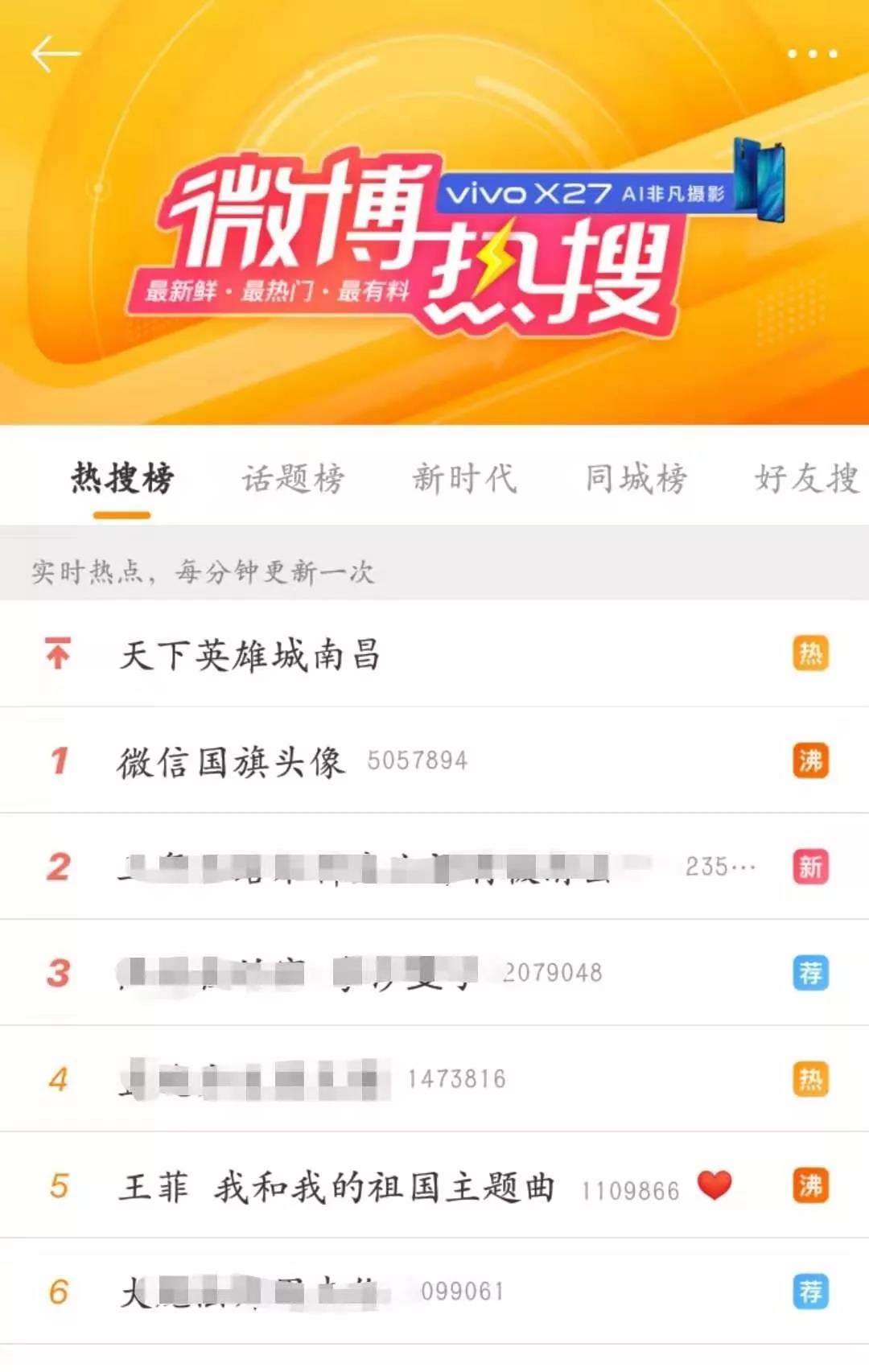
Task: Switch to the 新时代 tab
Action: click(x=464, y=479)
